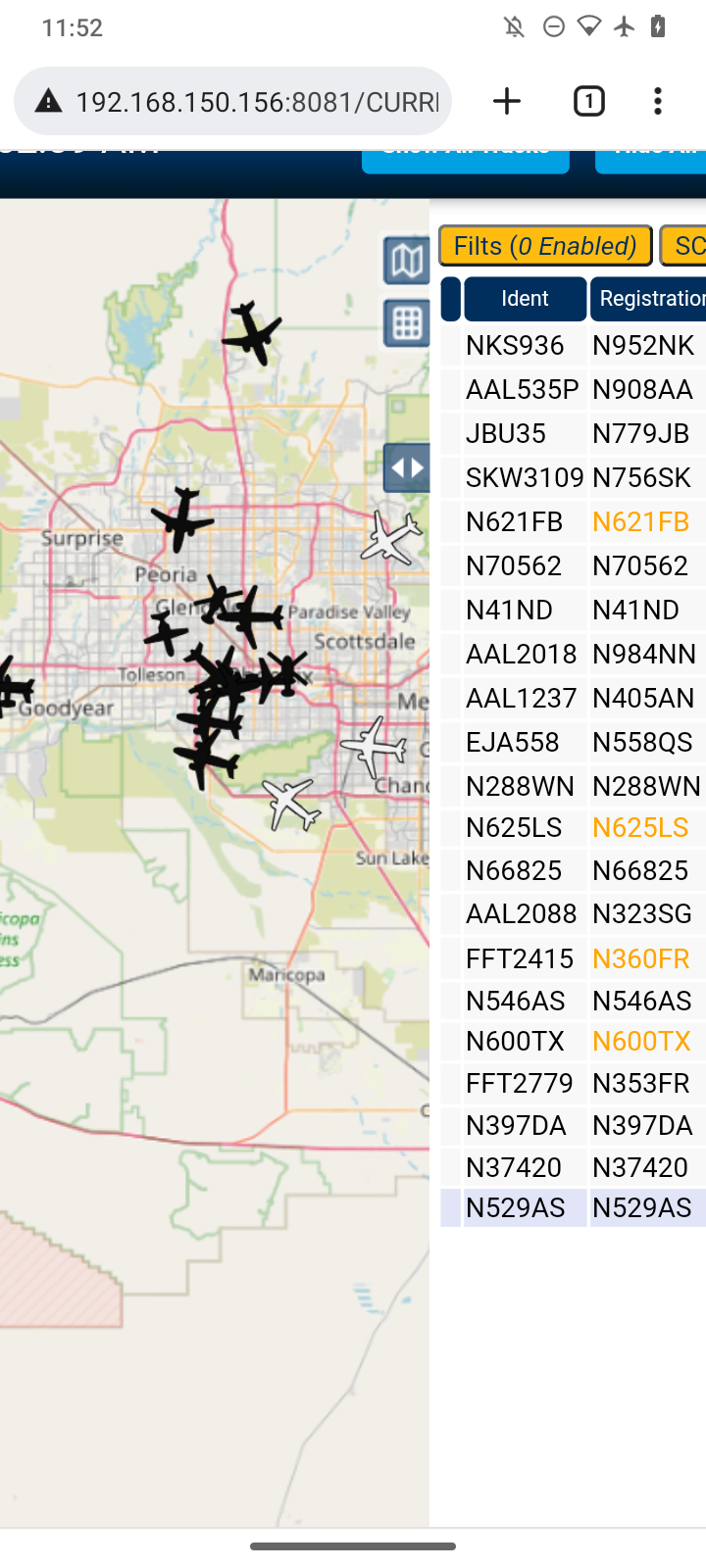Select the EJA558 aircraft row
The image size is (706, 1568).
point(573,742)
